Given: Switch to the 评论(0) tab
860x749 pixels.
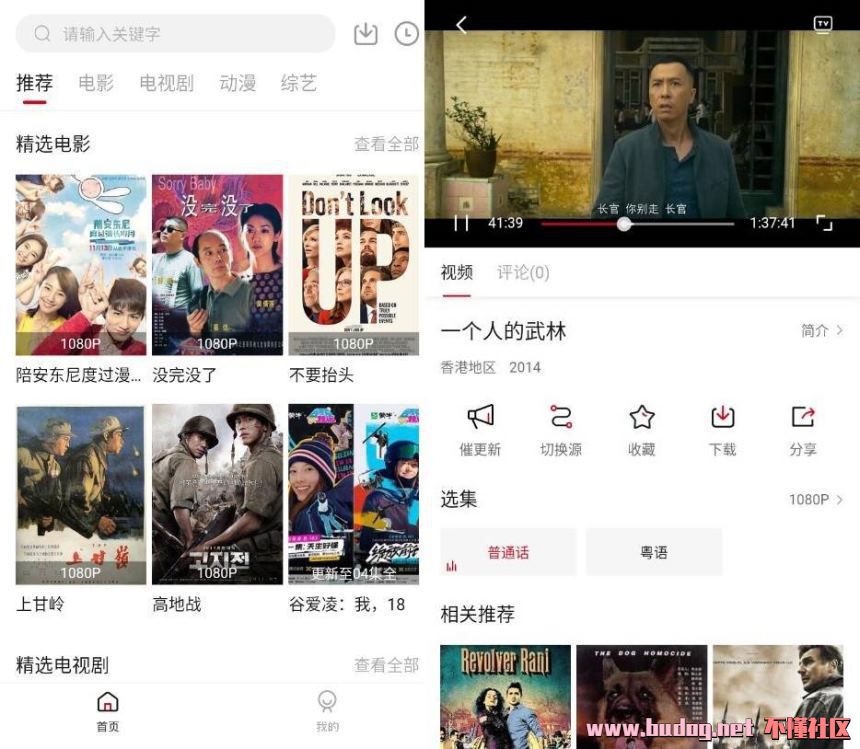Looking at the screenshot, I should [523, 272].
